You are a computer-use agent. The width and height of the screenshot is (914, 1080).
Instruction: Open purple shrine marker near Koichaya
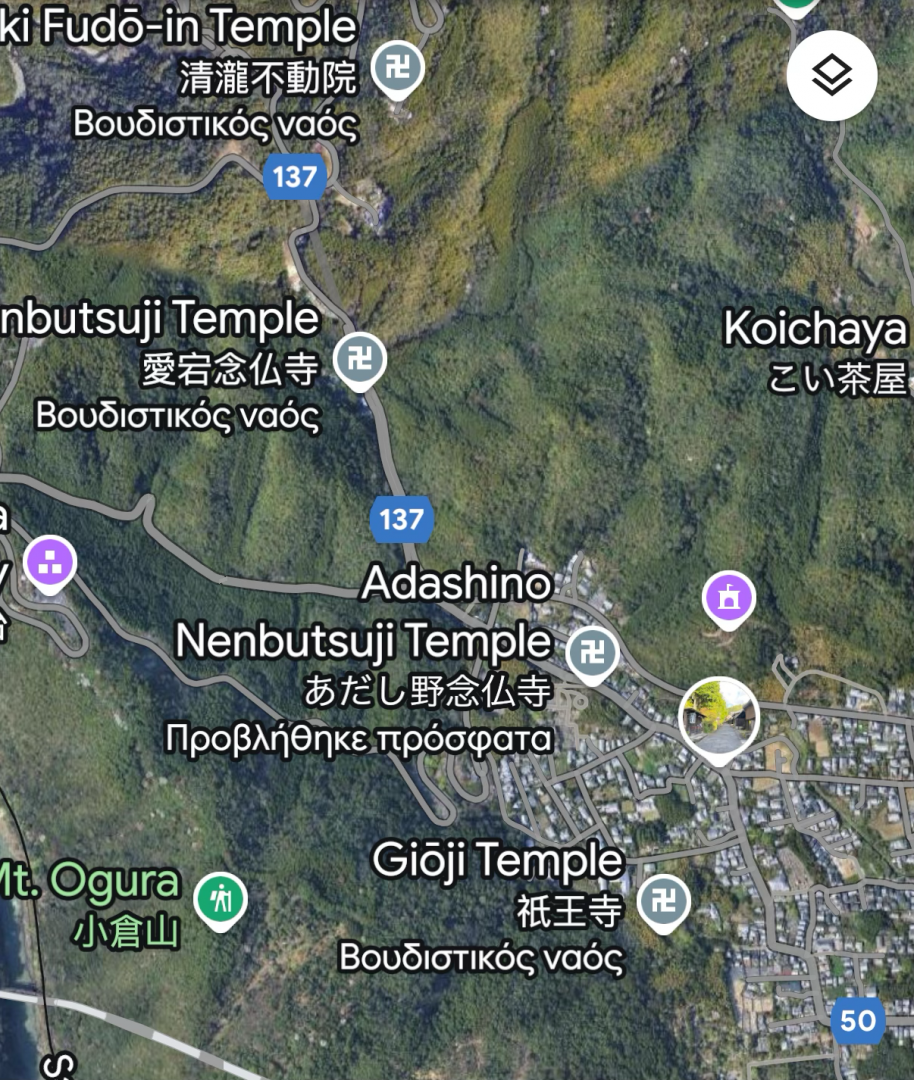pos(729,597)
